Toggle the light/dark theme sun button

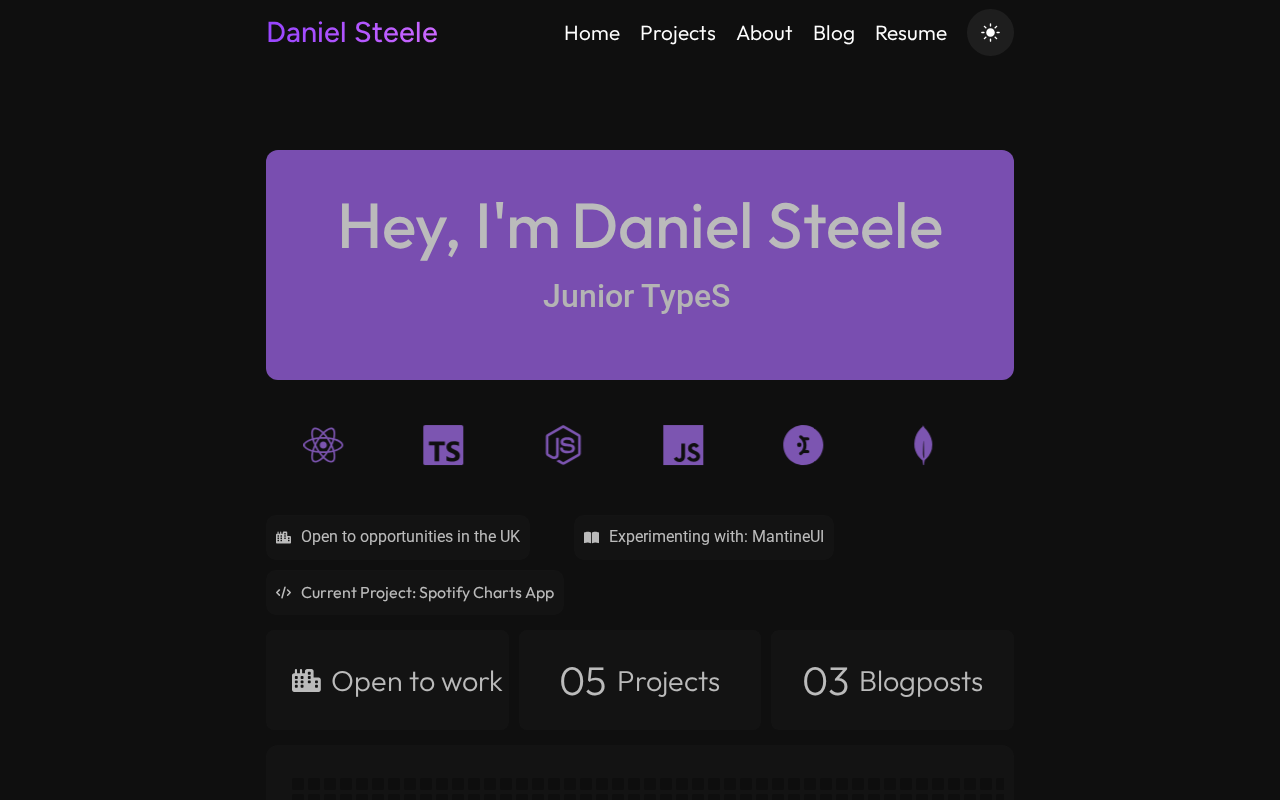(990, 33)
